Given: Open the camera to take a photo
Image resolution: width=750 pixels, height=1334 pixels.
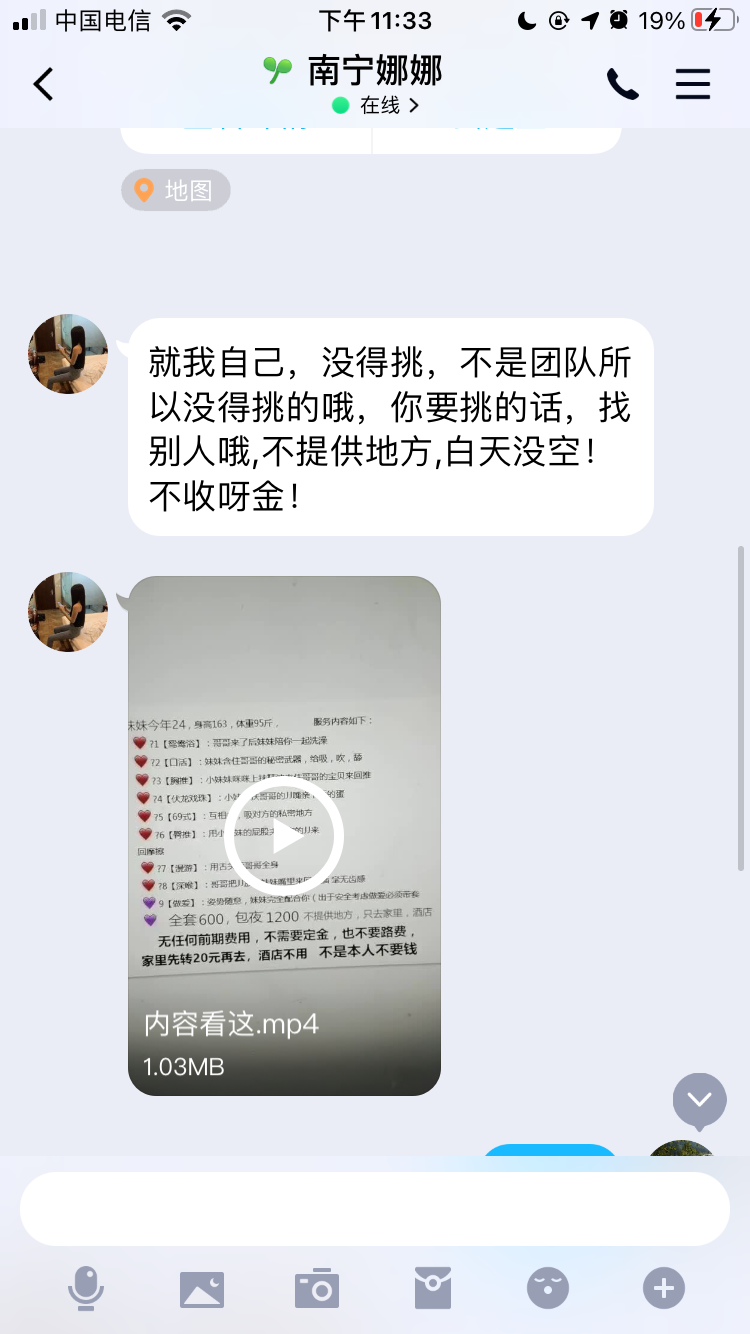Looking at the screenshot, I should coord(317,1288).
